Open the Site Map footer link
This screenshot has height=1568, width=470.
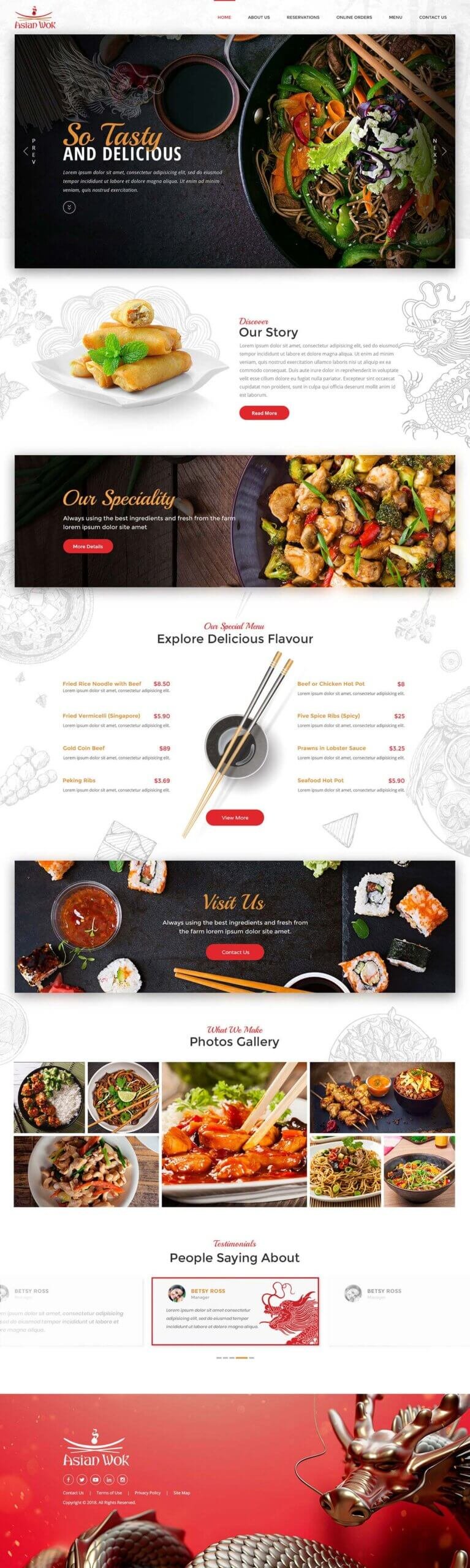click(x=181, y=1493)
